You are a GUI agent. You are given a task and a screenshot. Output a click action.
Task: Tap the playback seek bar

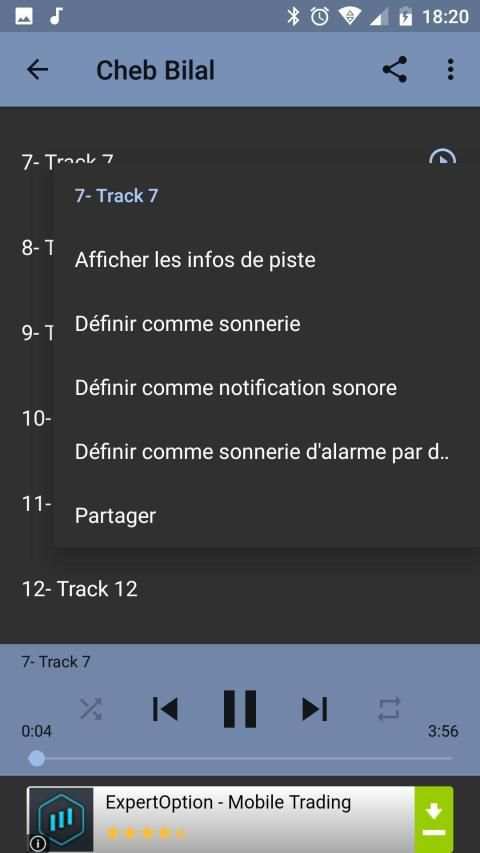point(240,758)
